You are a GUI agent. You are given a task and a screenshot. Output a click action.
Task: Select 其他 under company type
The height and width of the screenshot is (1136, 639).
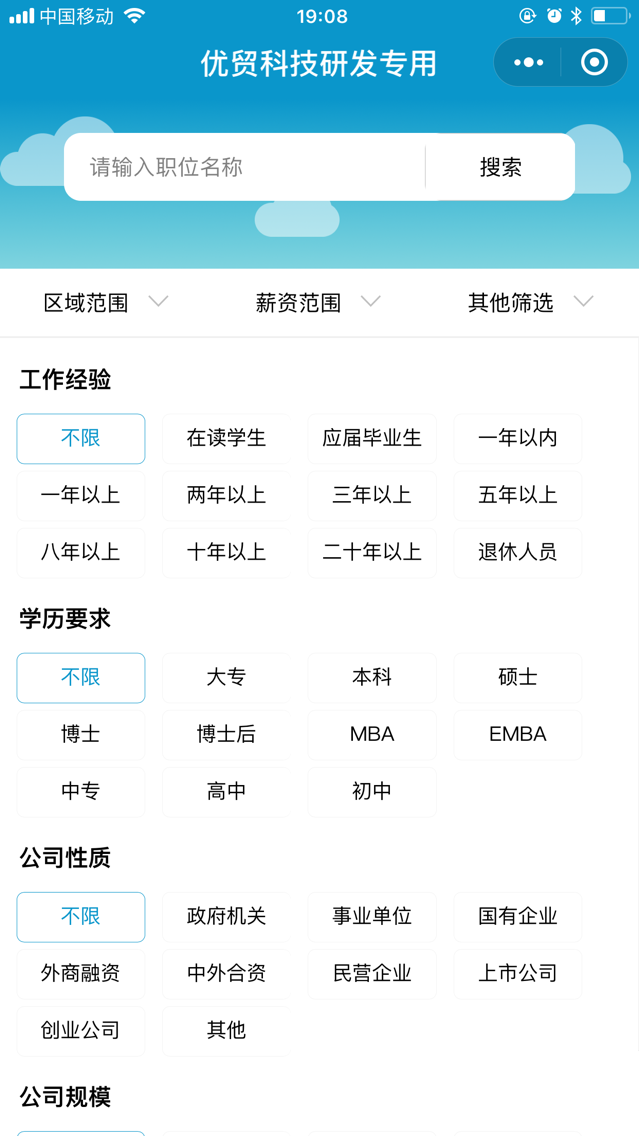[226, 1030]
